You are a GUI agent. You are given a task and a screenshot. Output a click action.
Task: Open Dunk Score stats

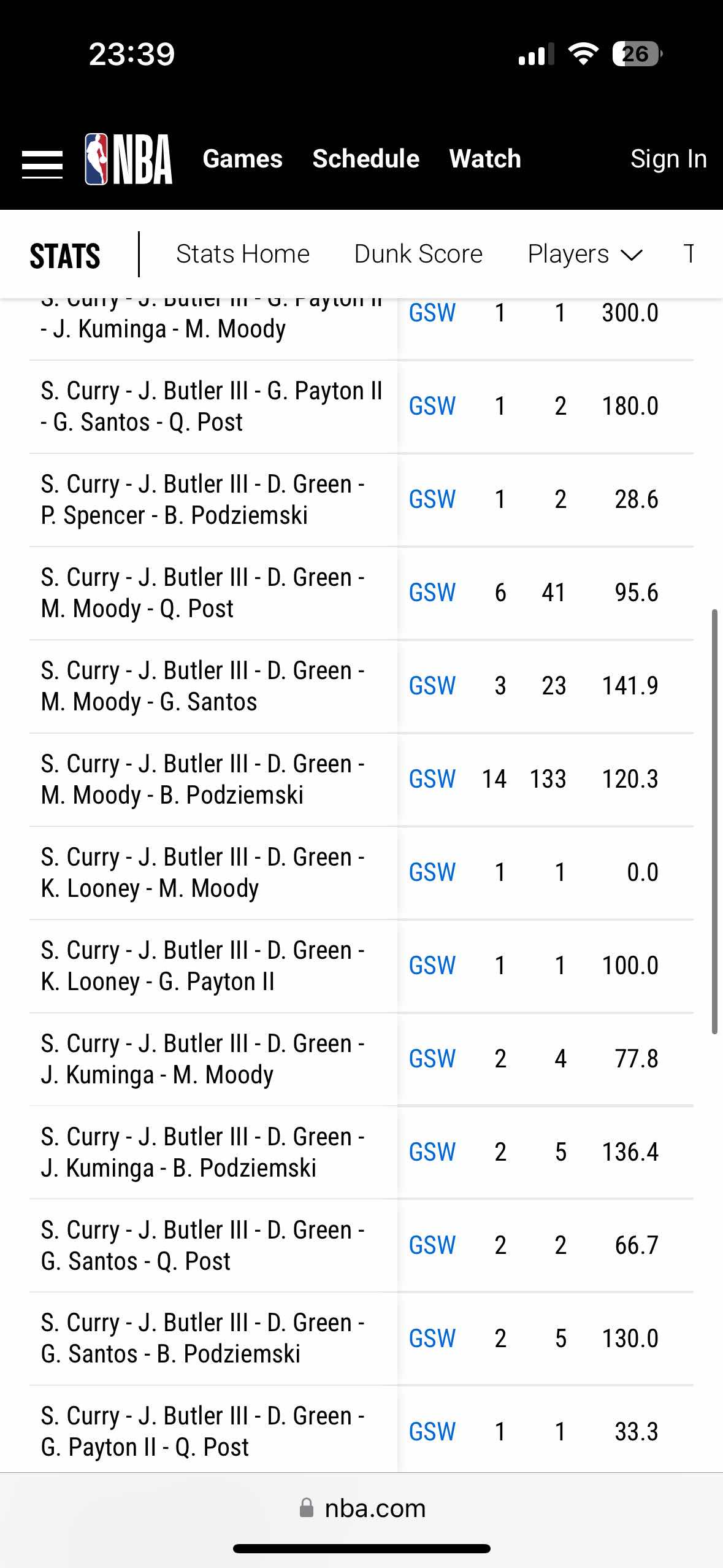tap(418, 254)
